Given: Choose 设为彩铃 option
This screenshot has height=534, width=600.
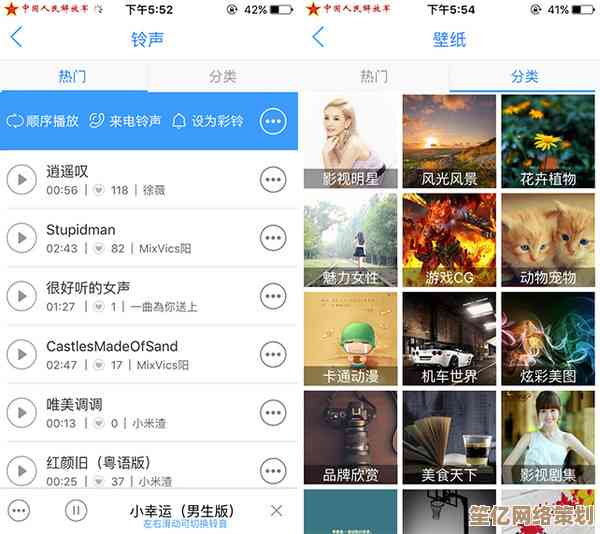Looking at the screenshot, I should tap(207, 121).
